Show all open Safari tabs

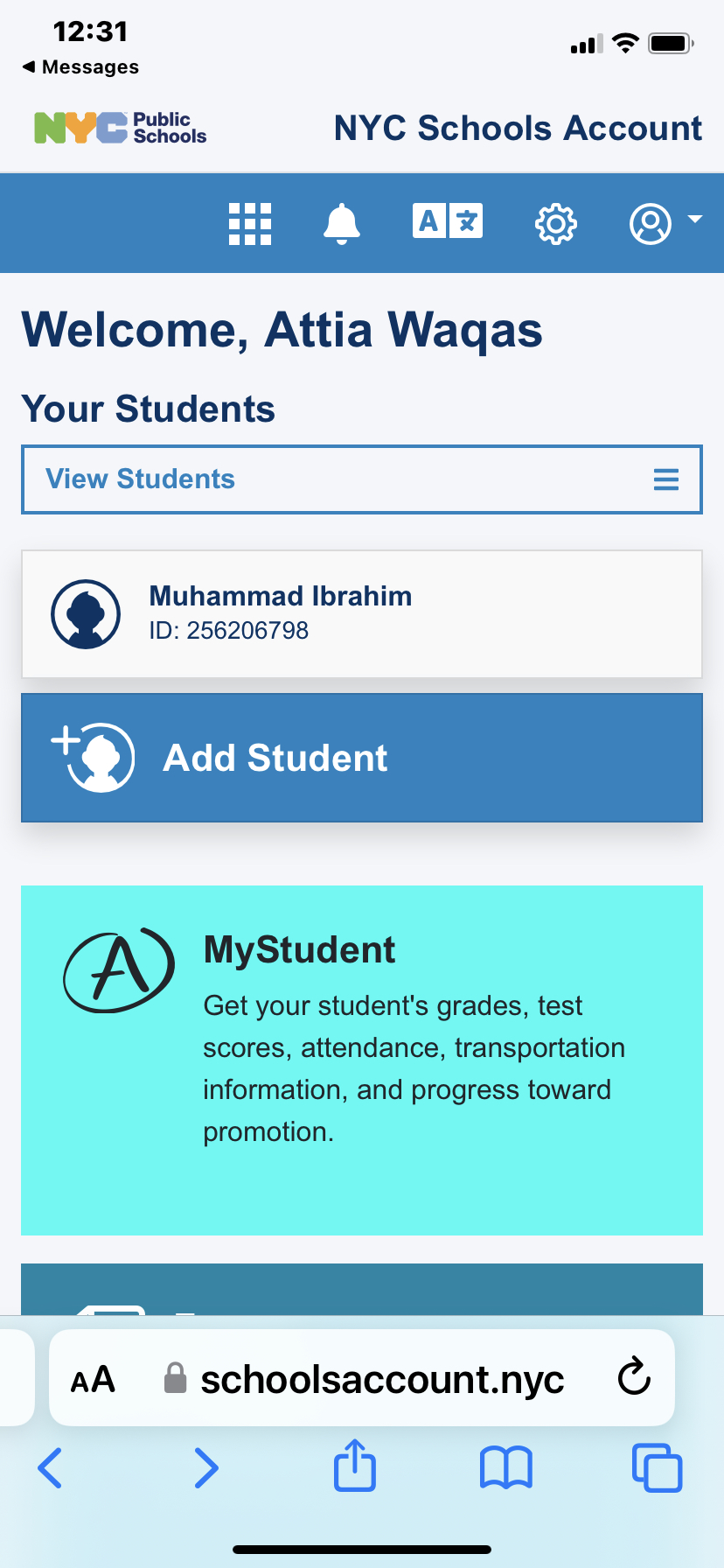pyautogui.click(x=657, y=1467)
